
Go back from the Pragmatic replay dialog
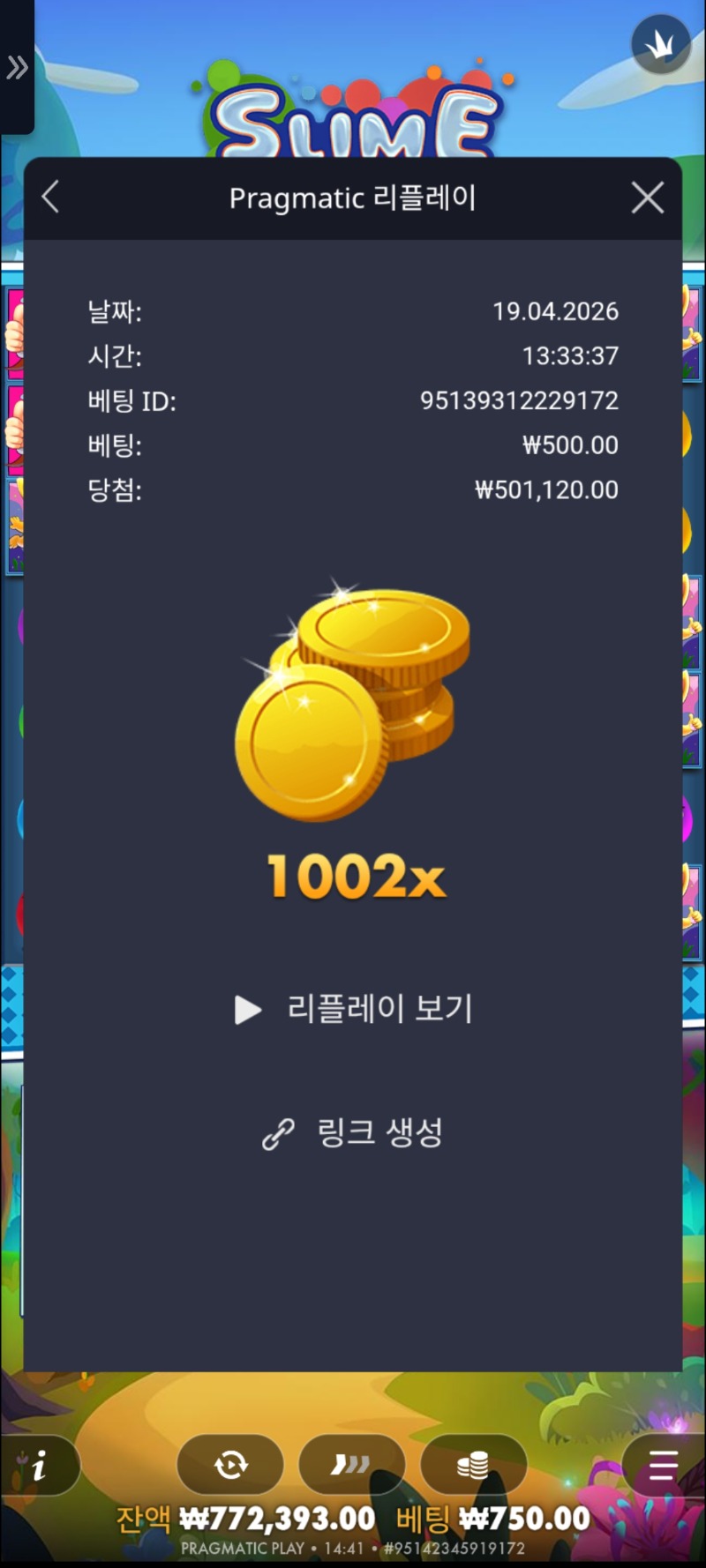(51, 197)
